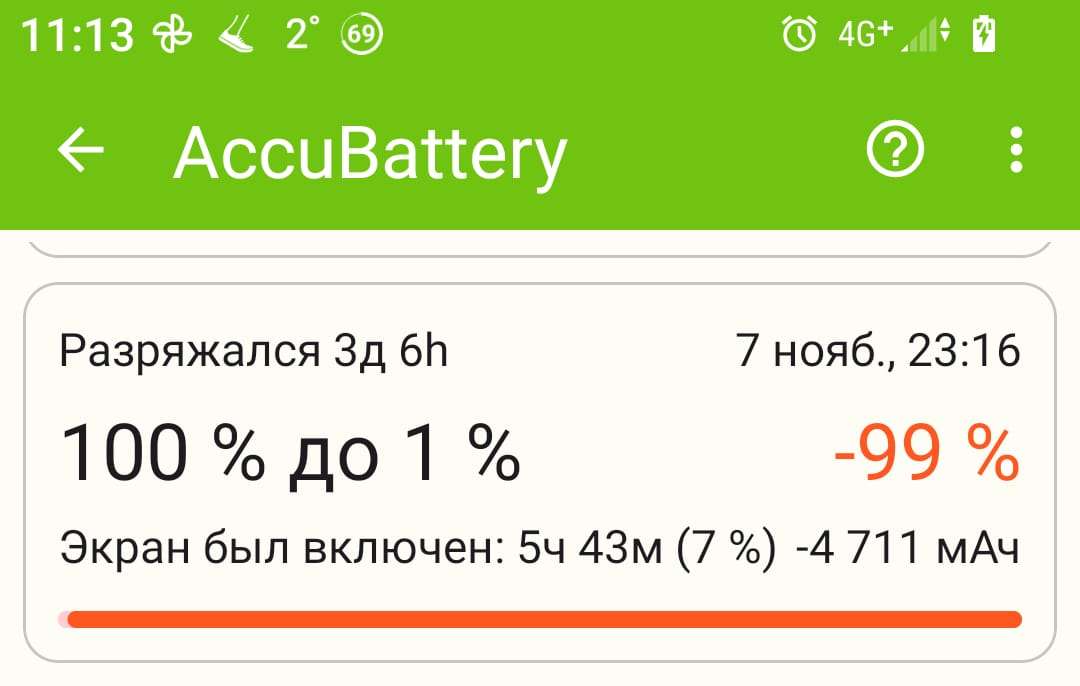
Task: Open the 7 нояб. discharge session card
Action: 540,472
